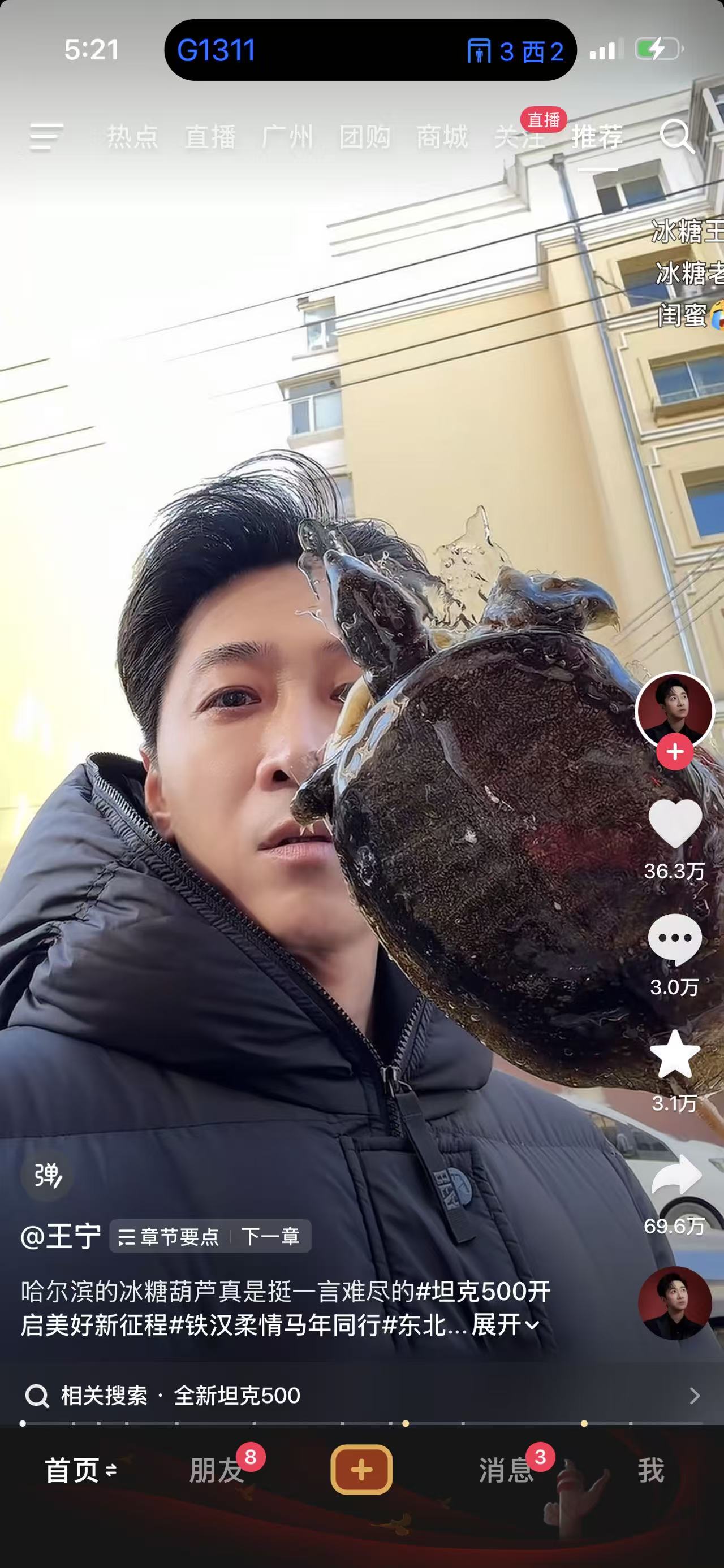Viewport: 724px width, 1568px height.
Task: Open the spinning music disc
Action: 675,1302
